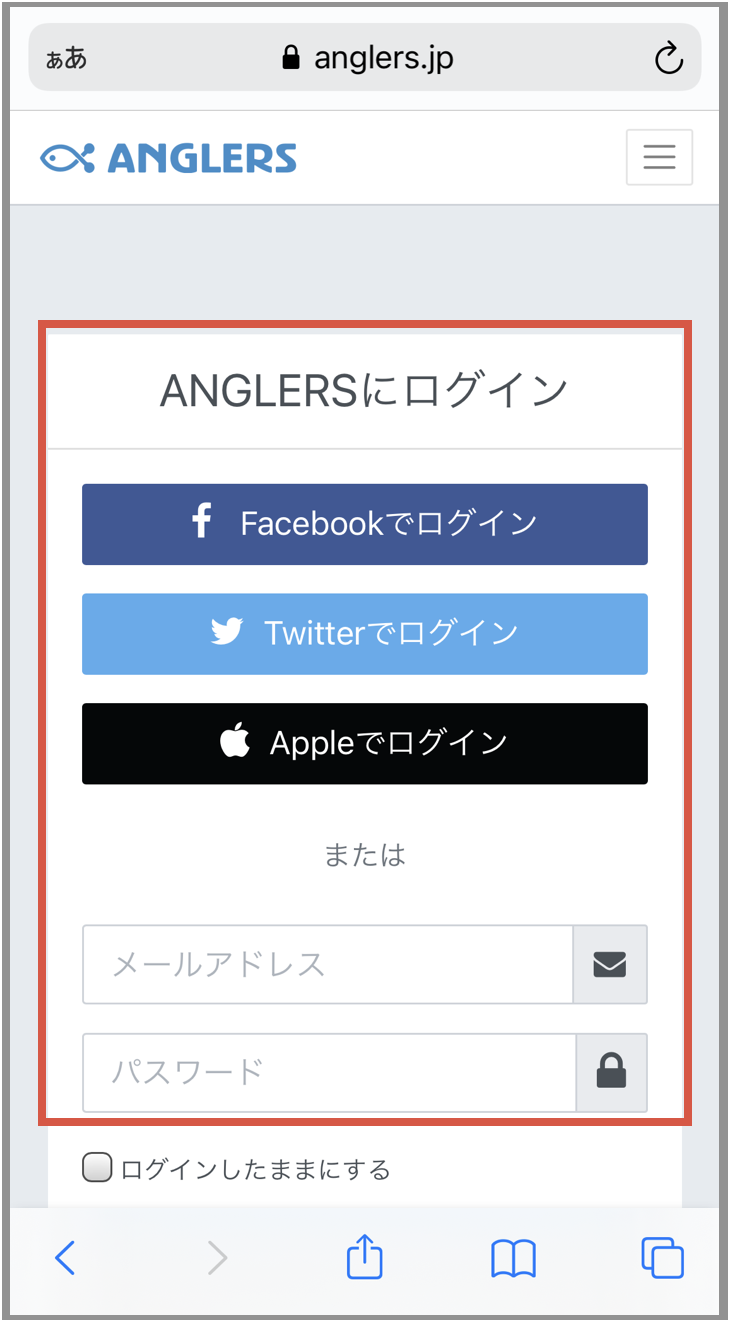Log in with Facebook
This screenshot has height=1322, width=730.
pyautogui.click(x=364, y=524)
